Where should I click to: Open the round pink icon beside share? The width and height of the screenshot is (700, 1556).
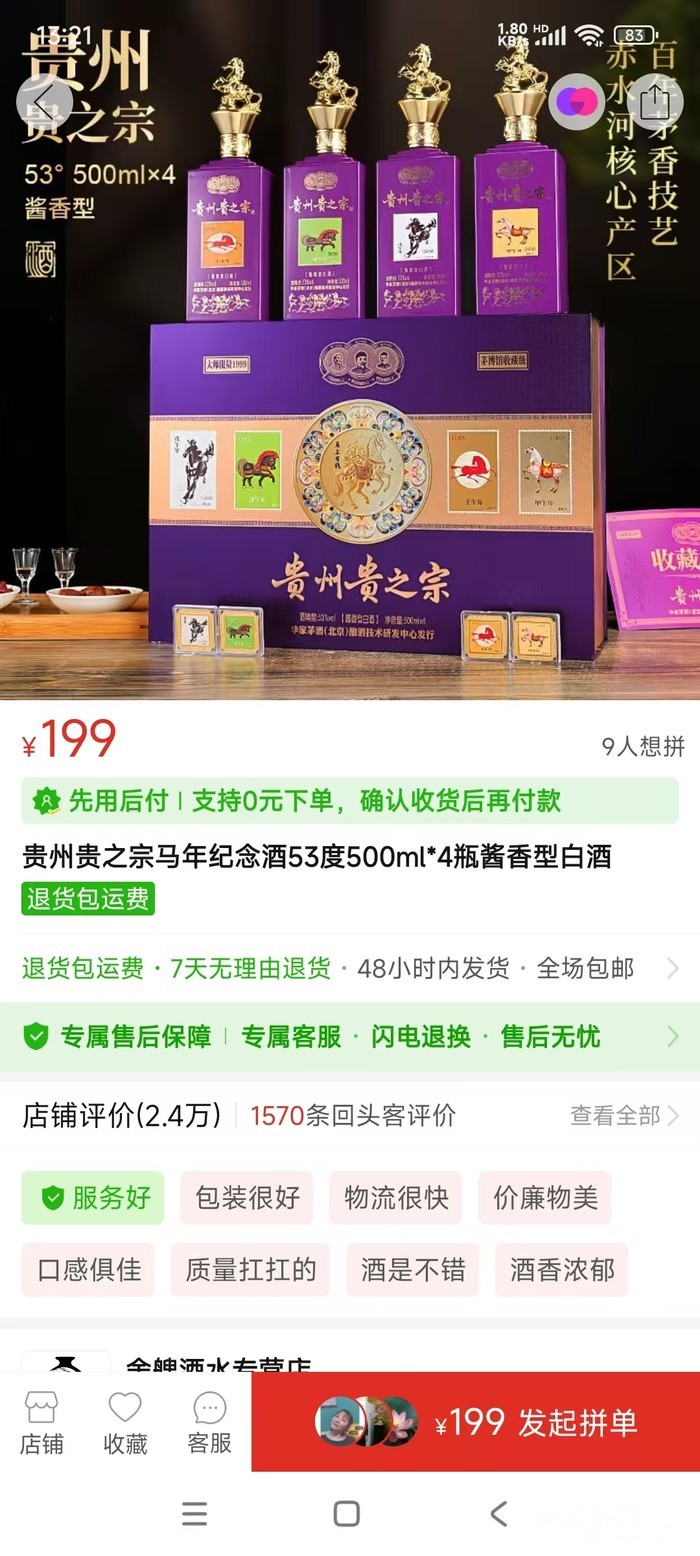coord(577,100)
